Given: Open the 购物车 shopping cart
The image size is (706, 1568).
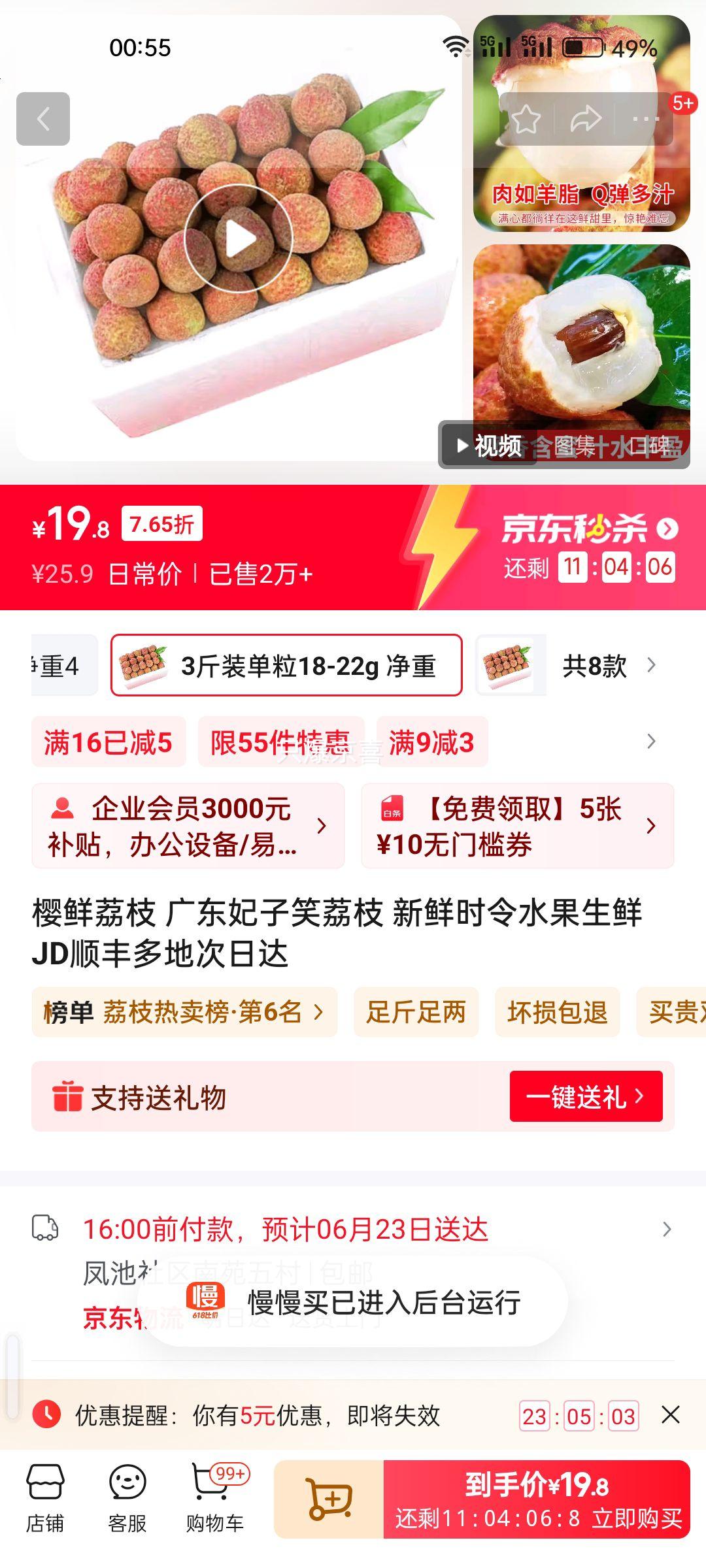Looking at the screenshot, I should click(x=214, y=1499).
